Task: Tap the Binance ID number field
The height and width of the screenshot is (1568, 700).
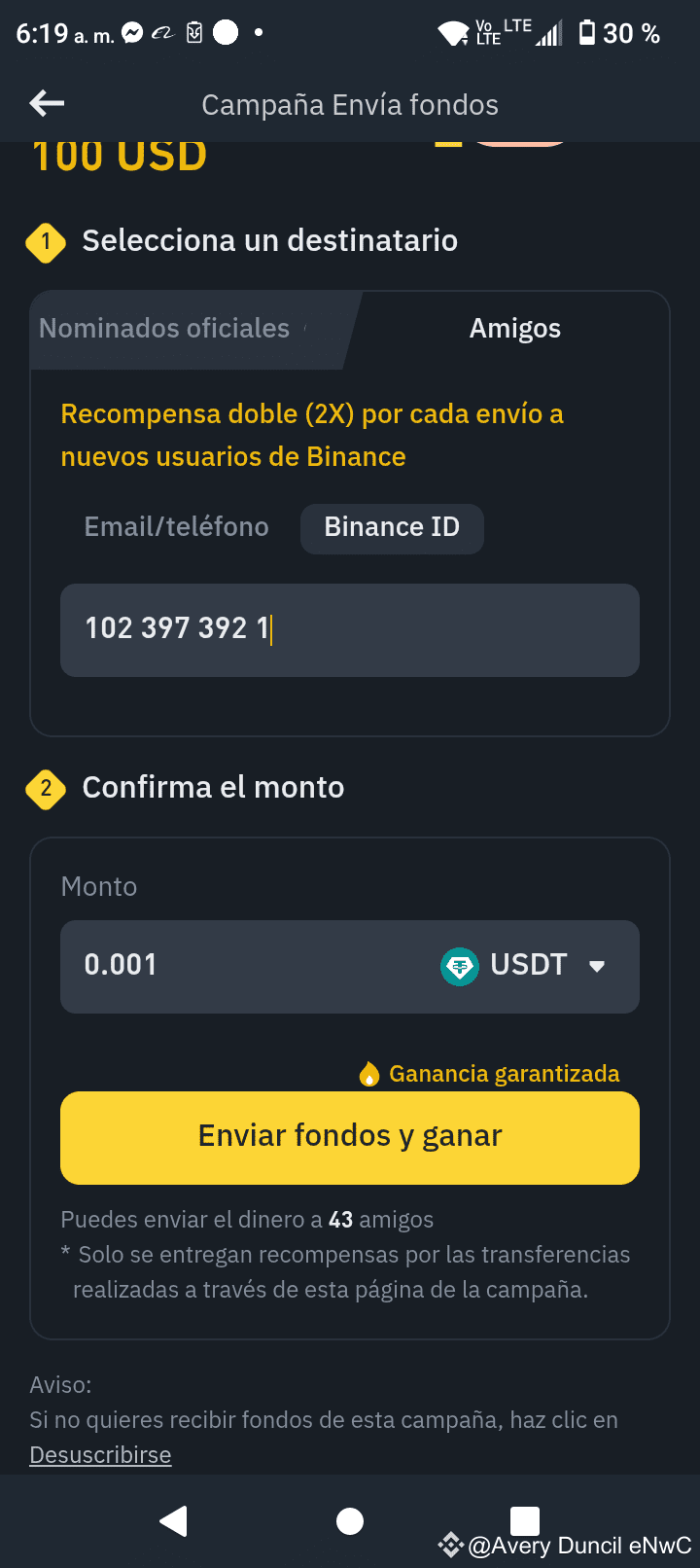Action: click(350, 629)
